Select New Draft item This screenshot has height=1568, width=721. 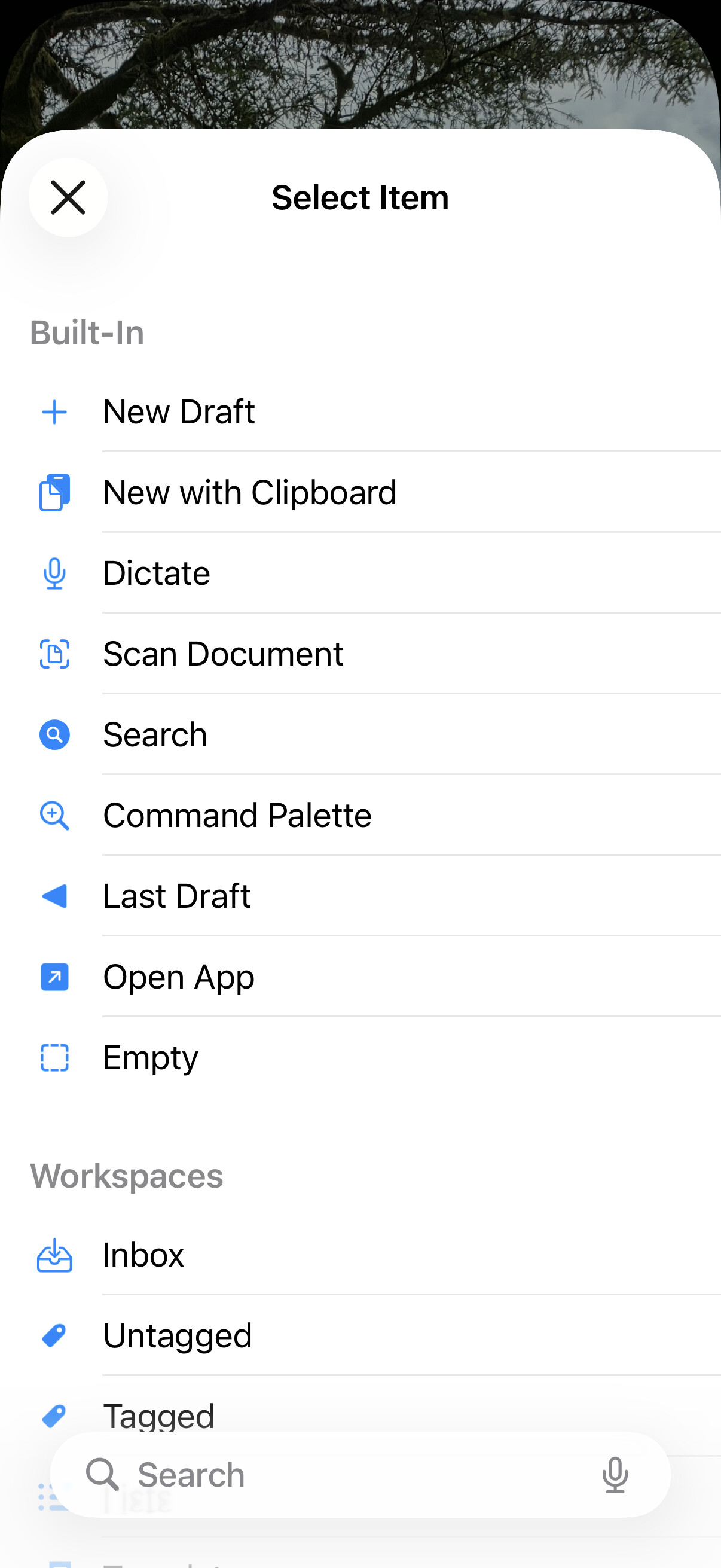pos(179,412)
